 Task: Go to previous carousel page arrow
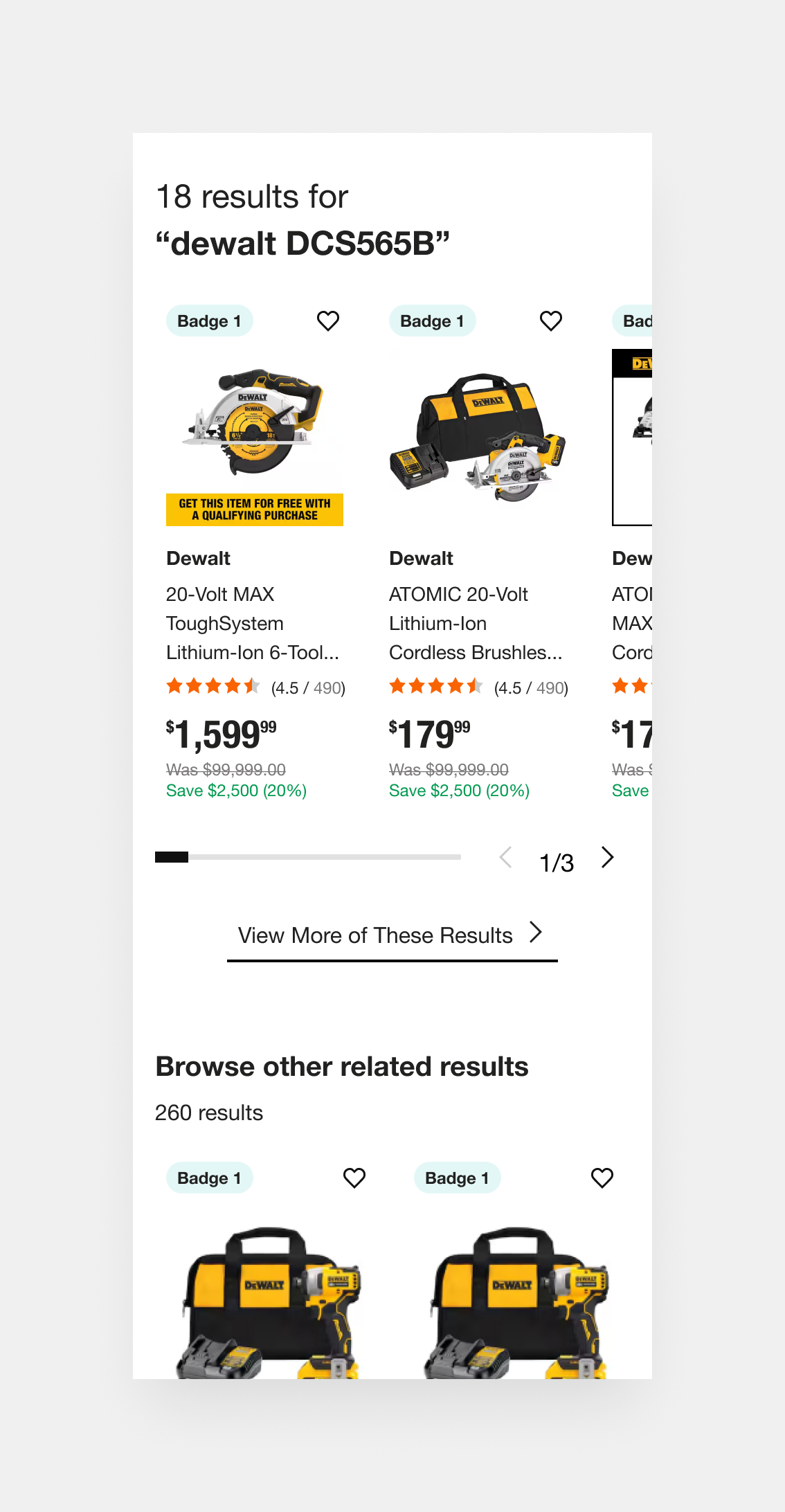pyautogui.click(x=506, y=858)
